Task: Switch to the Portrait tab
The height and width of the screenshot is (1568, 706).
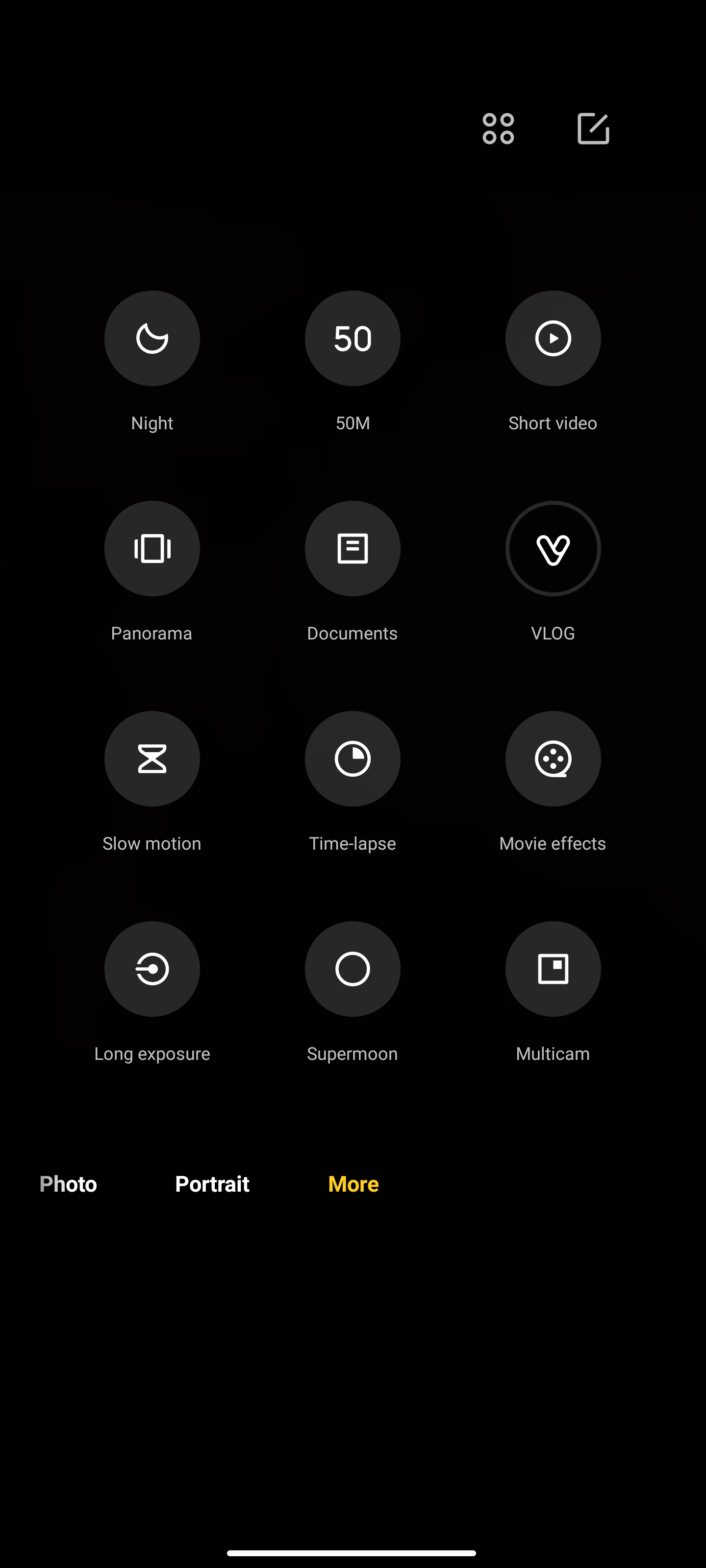Action: pyautogui.click(x=212, y=1184)
